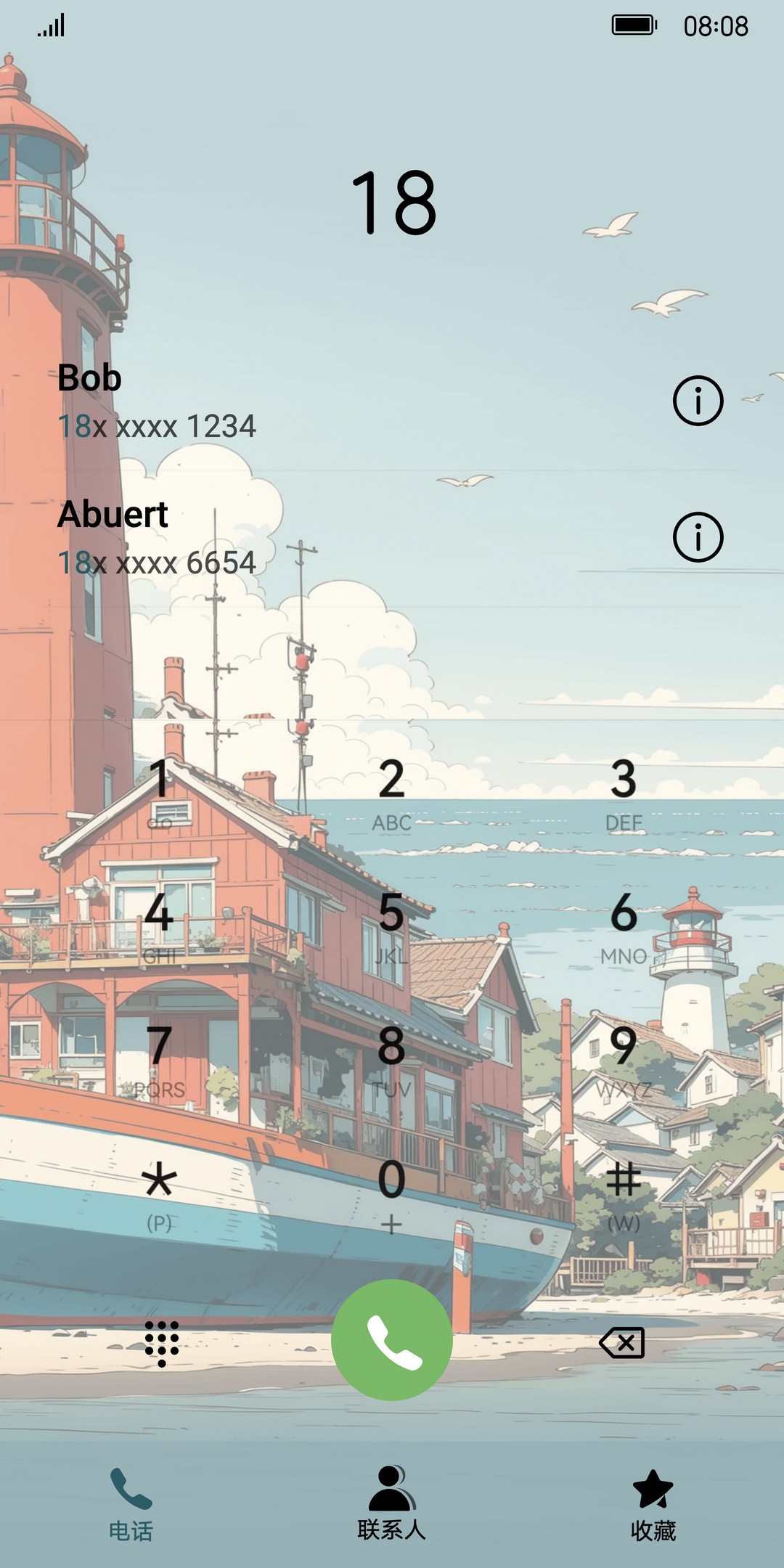
Task: Open info for contact Bob
Action: (x=698, y=401)
